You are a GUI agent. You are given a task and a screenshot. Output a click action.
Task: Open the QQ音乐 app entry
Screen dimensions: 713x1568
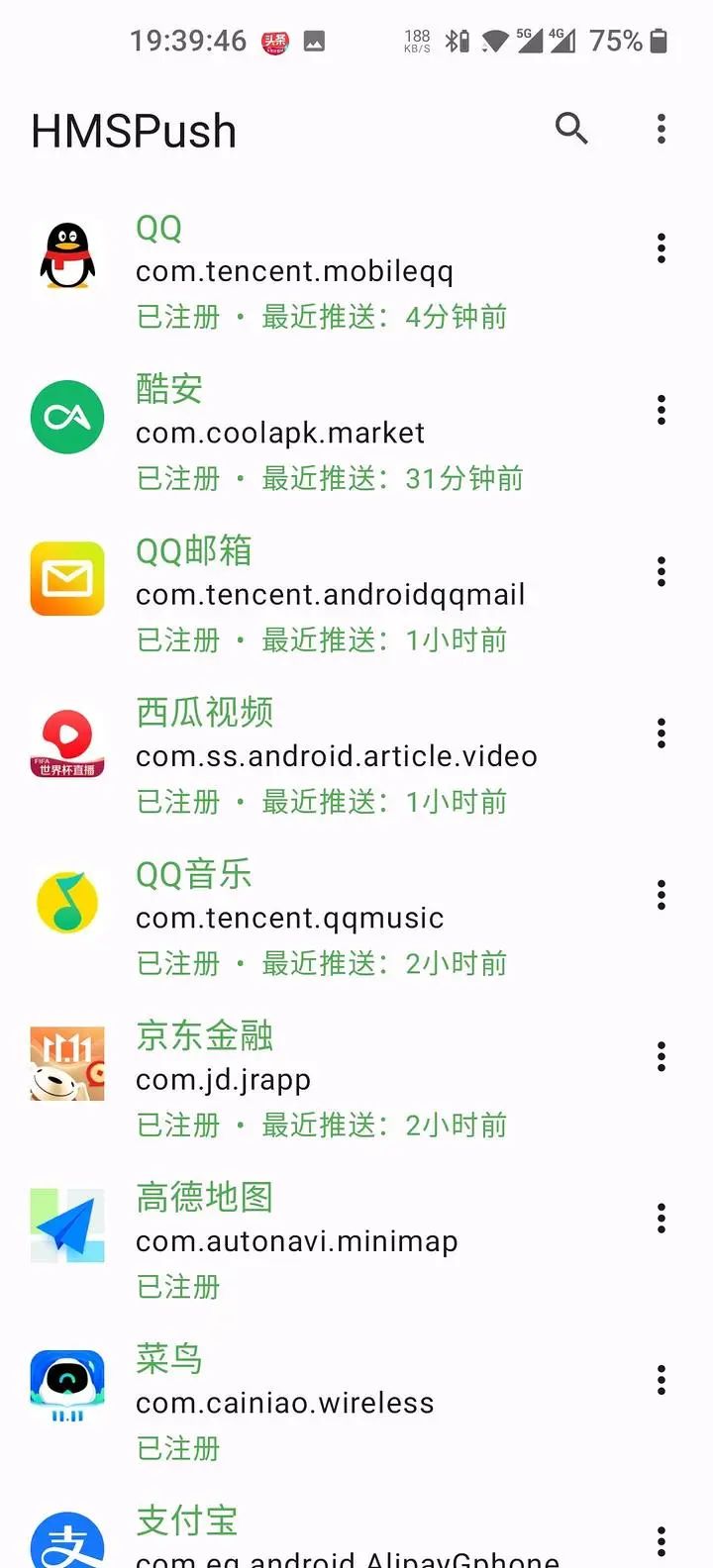pos(327,918)
